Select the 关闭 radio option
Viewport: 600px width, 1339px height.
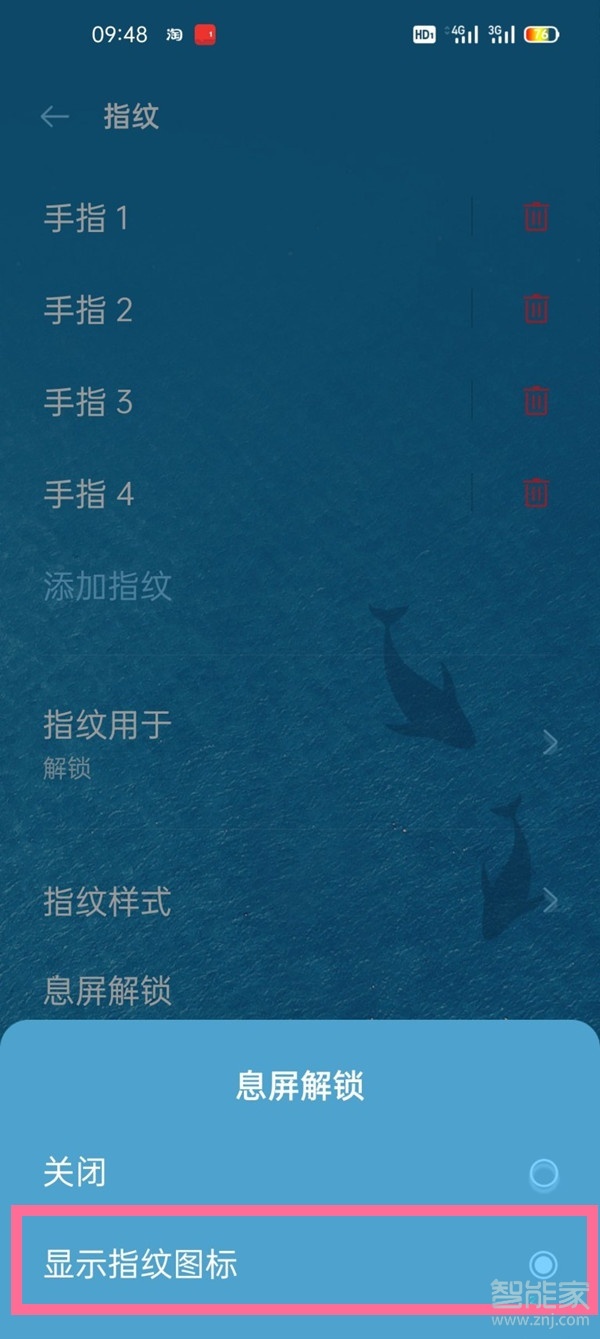tap(543, 1172)
